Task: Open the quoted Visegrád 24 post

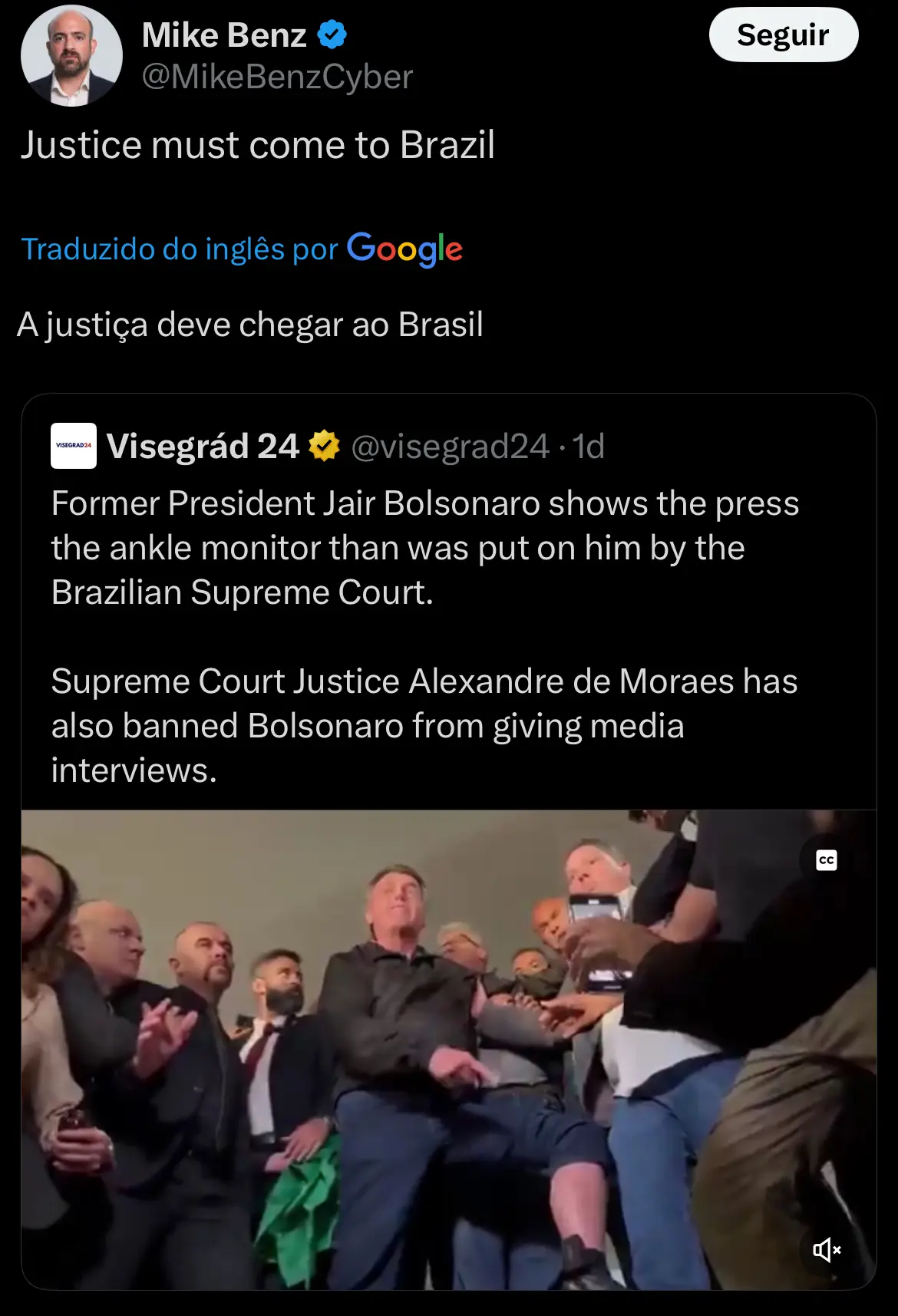Action: [x=424, y=635]
